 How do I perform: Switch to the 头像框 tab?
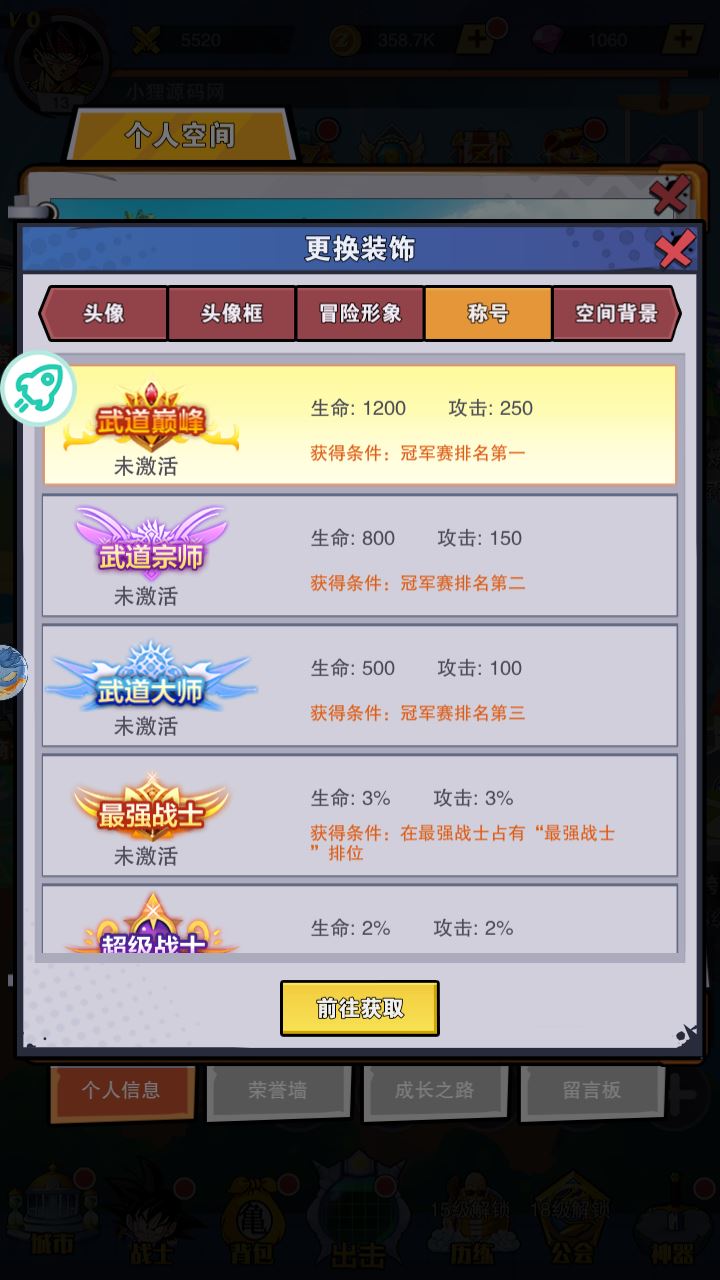231,314
